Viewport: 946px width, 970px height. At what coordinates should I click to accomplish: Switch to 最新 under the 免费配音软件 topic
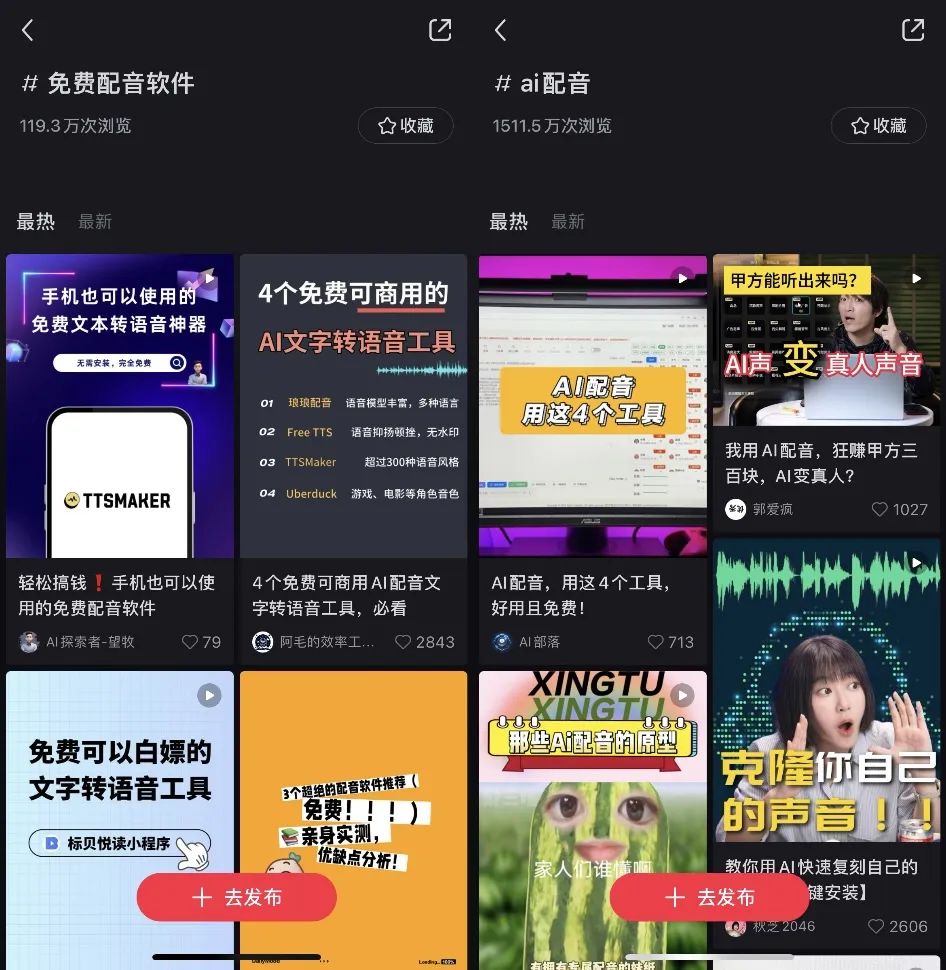tap(95, 222)
